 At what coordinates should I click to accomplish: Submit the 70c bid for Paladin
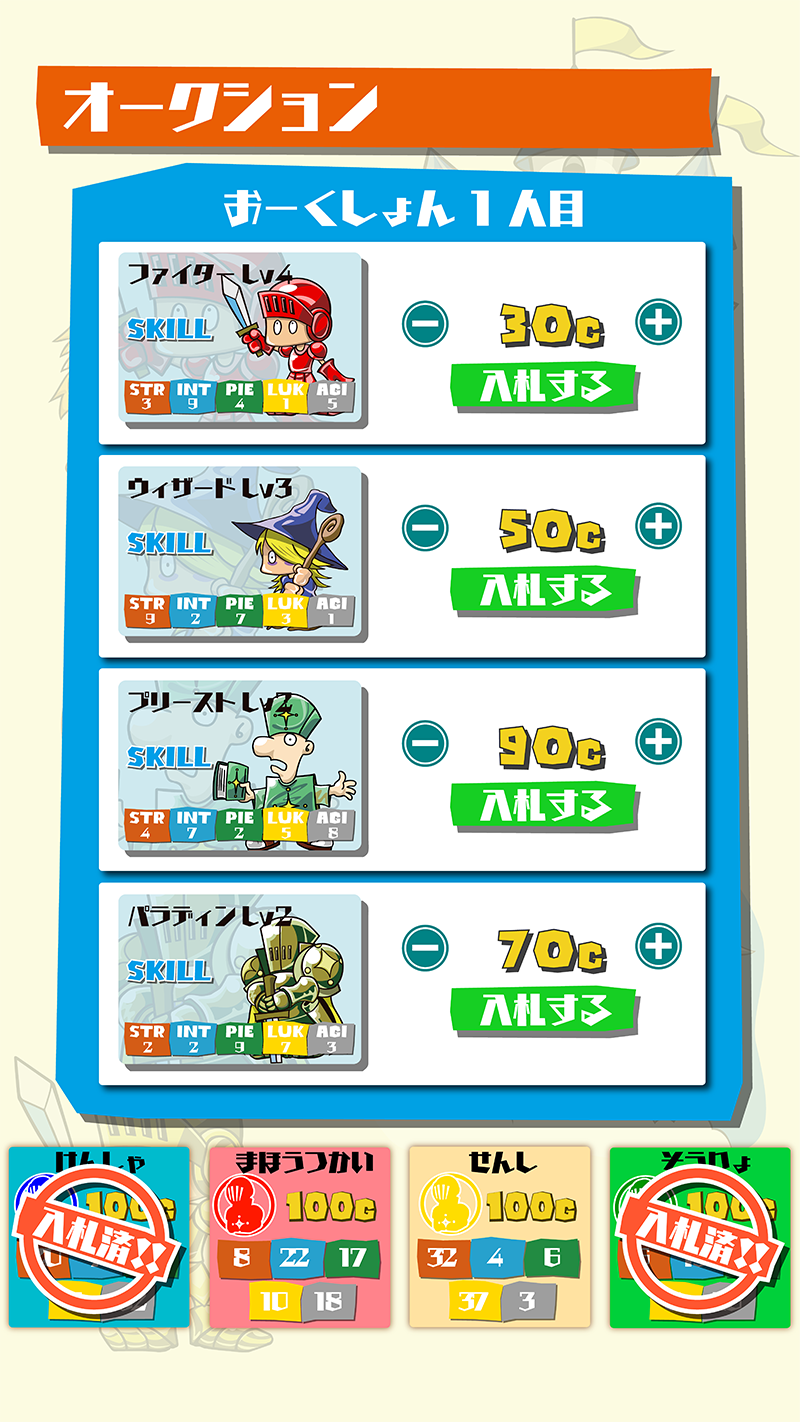(x=545, y=1008)
